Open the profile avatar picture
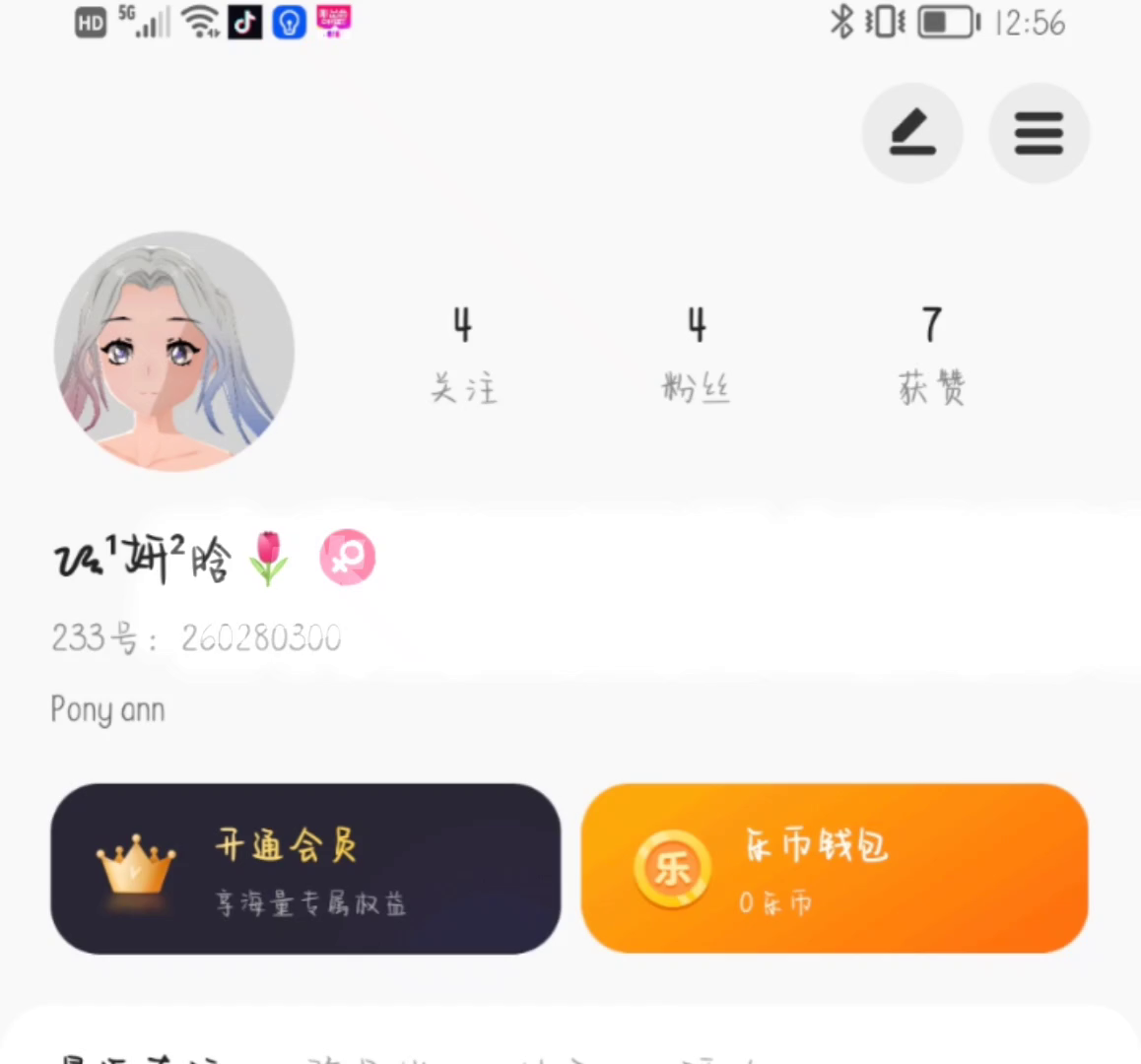 [x=174, y=352]
